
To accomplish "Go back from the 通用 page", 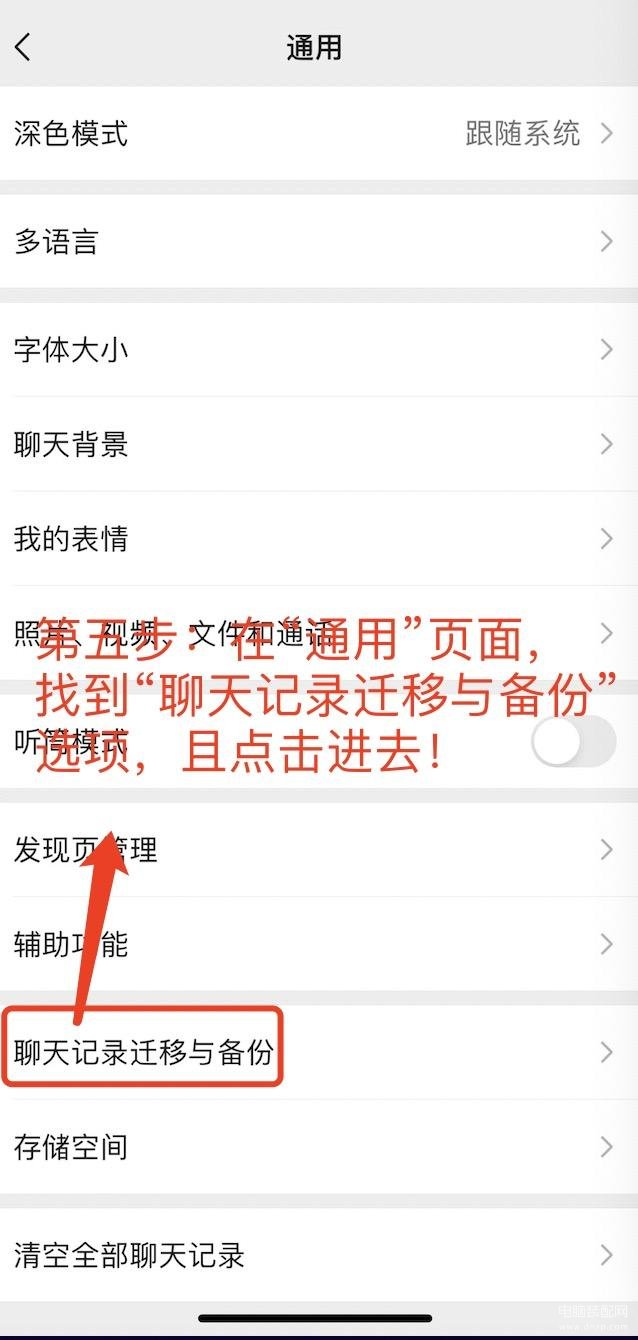I will click(24, 47).
